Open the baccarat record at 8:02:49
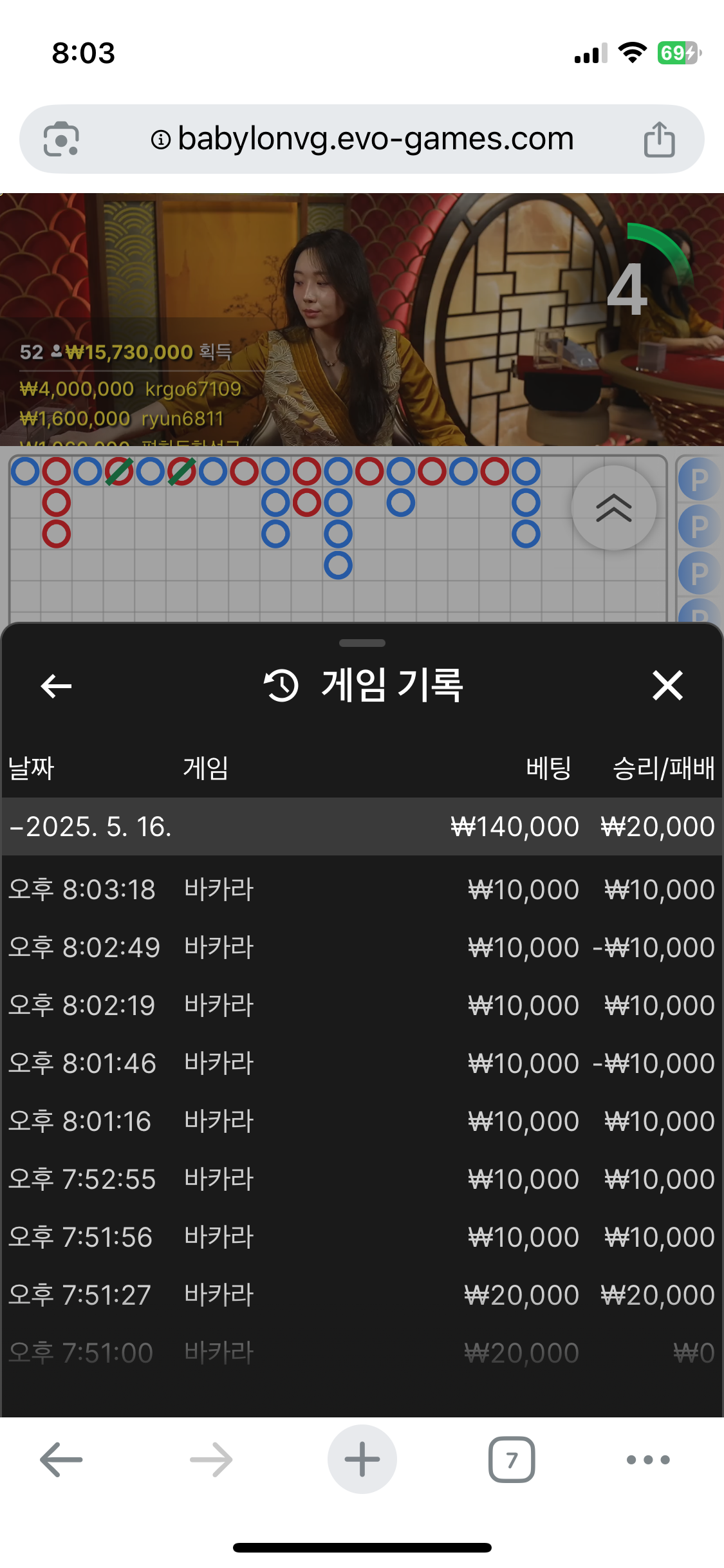Viewport: 724px width, 1568px height. (360, 948)
